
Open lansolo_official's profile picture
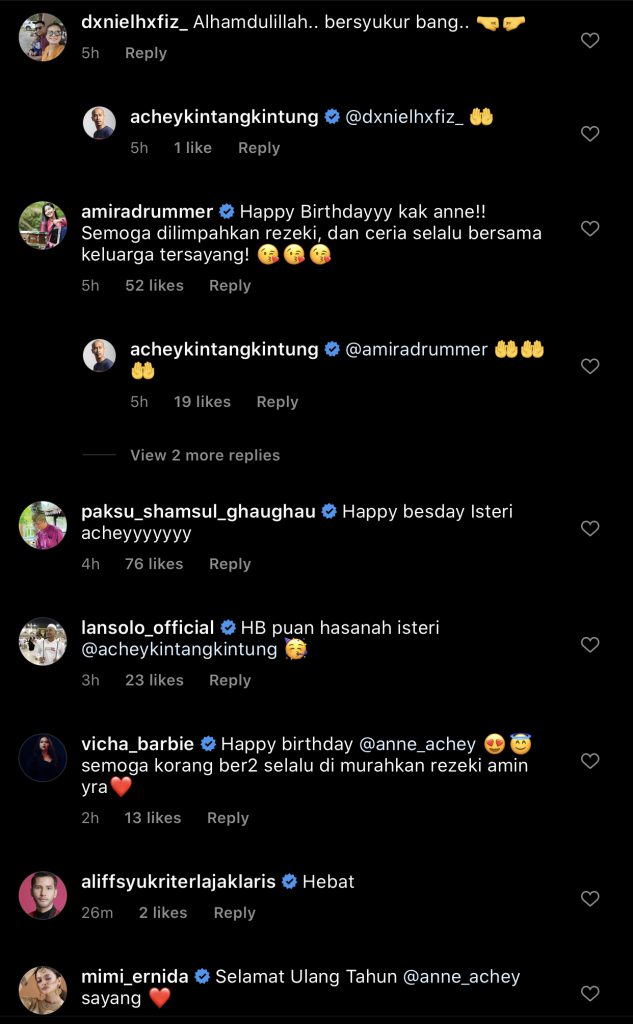(43, 642)
